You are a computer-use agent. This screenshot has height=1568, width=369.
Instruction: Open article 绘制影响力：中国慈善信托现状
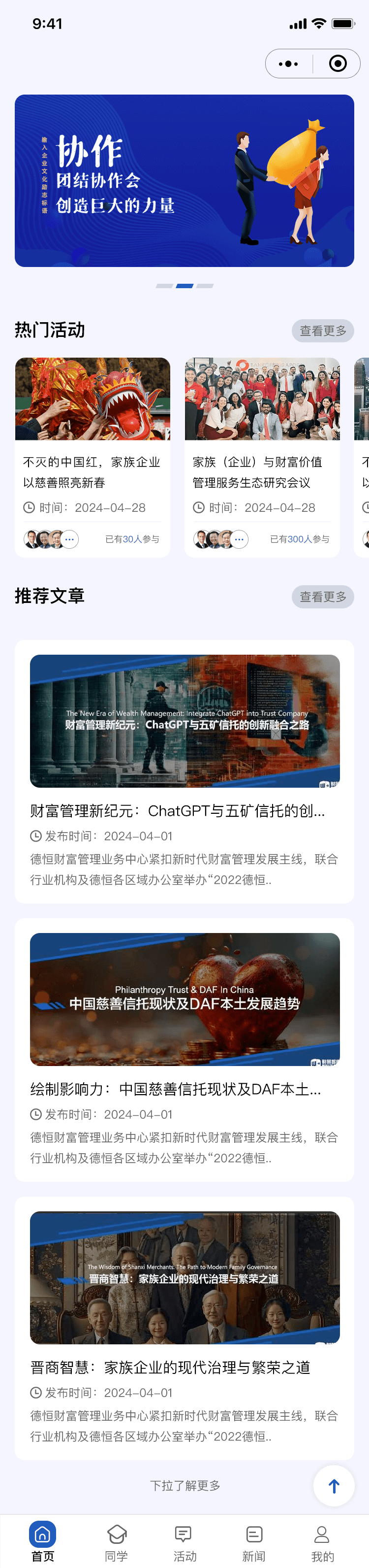coord(184,1049)
